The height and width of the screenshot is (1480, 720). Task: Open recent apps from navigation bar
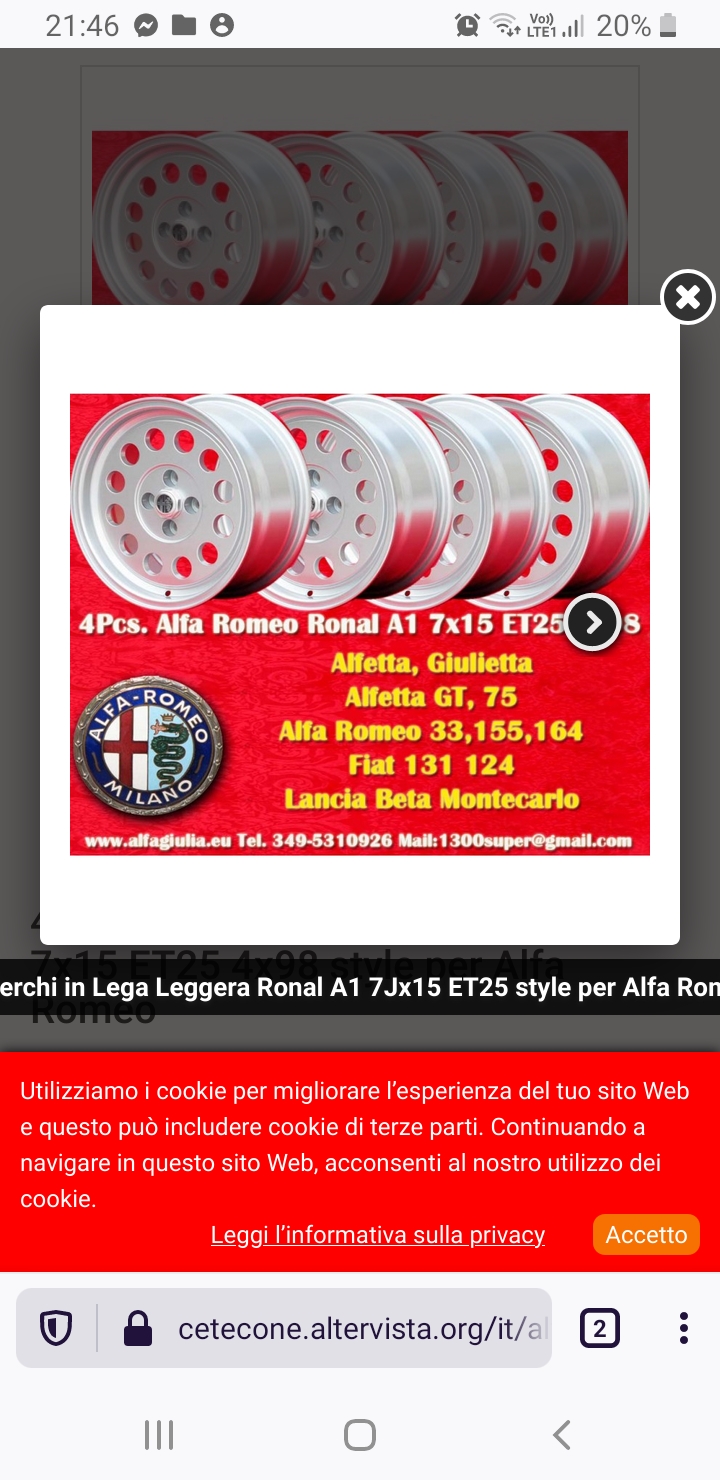click(159, 1435)
